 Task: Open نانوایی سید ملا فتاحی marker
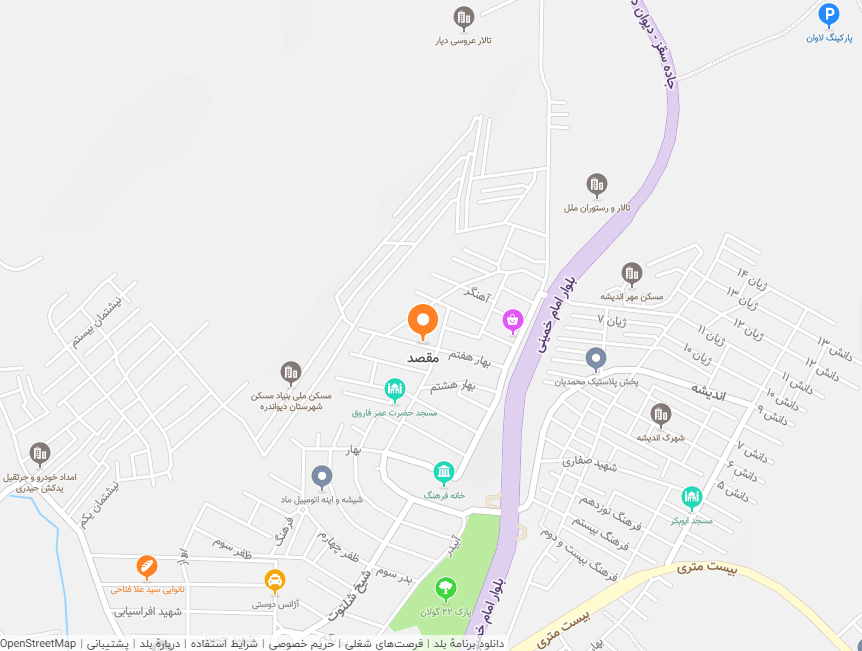(x=147, y=567)
